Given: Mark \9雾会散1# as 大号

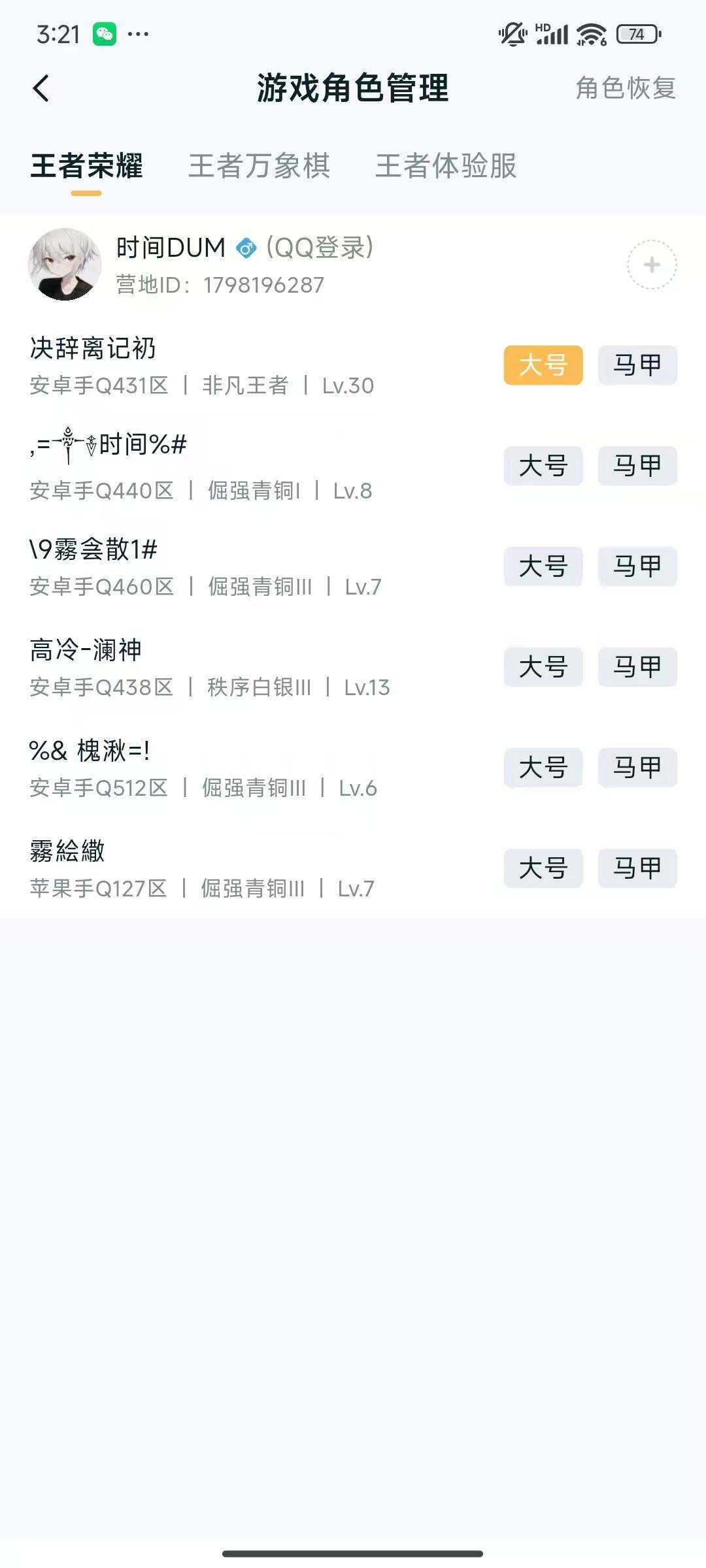Looking at the screenshot, I should pyautogui.click(x=544, y=566).
